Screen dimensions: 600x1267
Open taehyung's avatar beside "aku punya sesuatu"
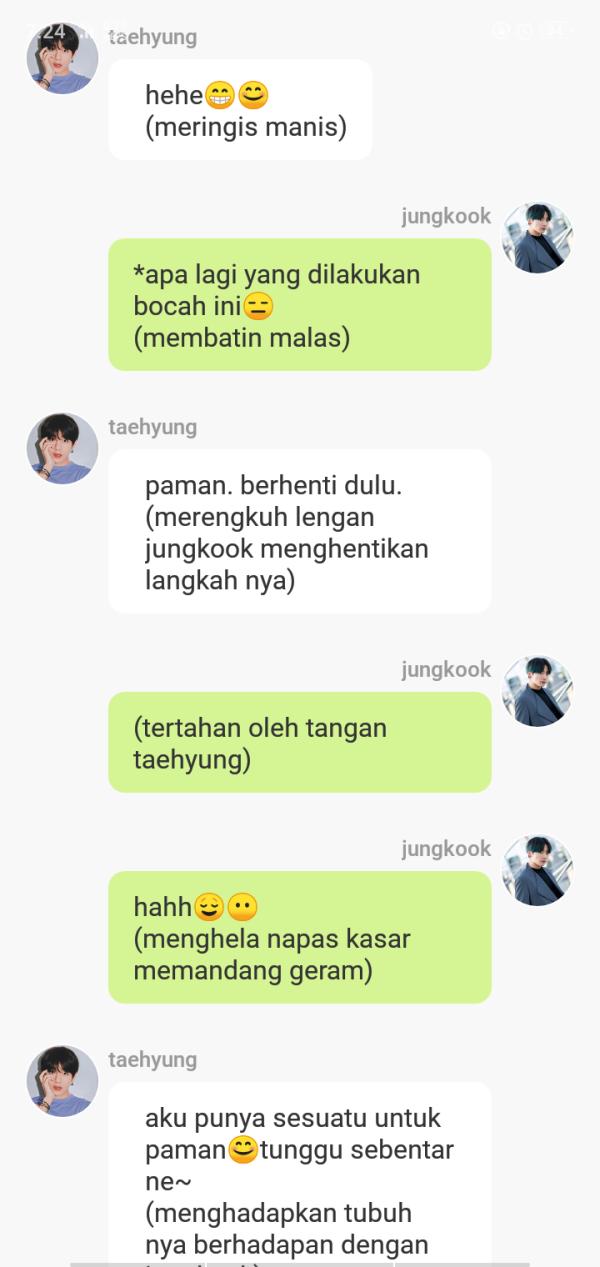(62, 1081)
